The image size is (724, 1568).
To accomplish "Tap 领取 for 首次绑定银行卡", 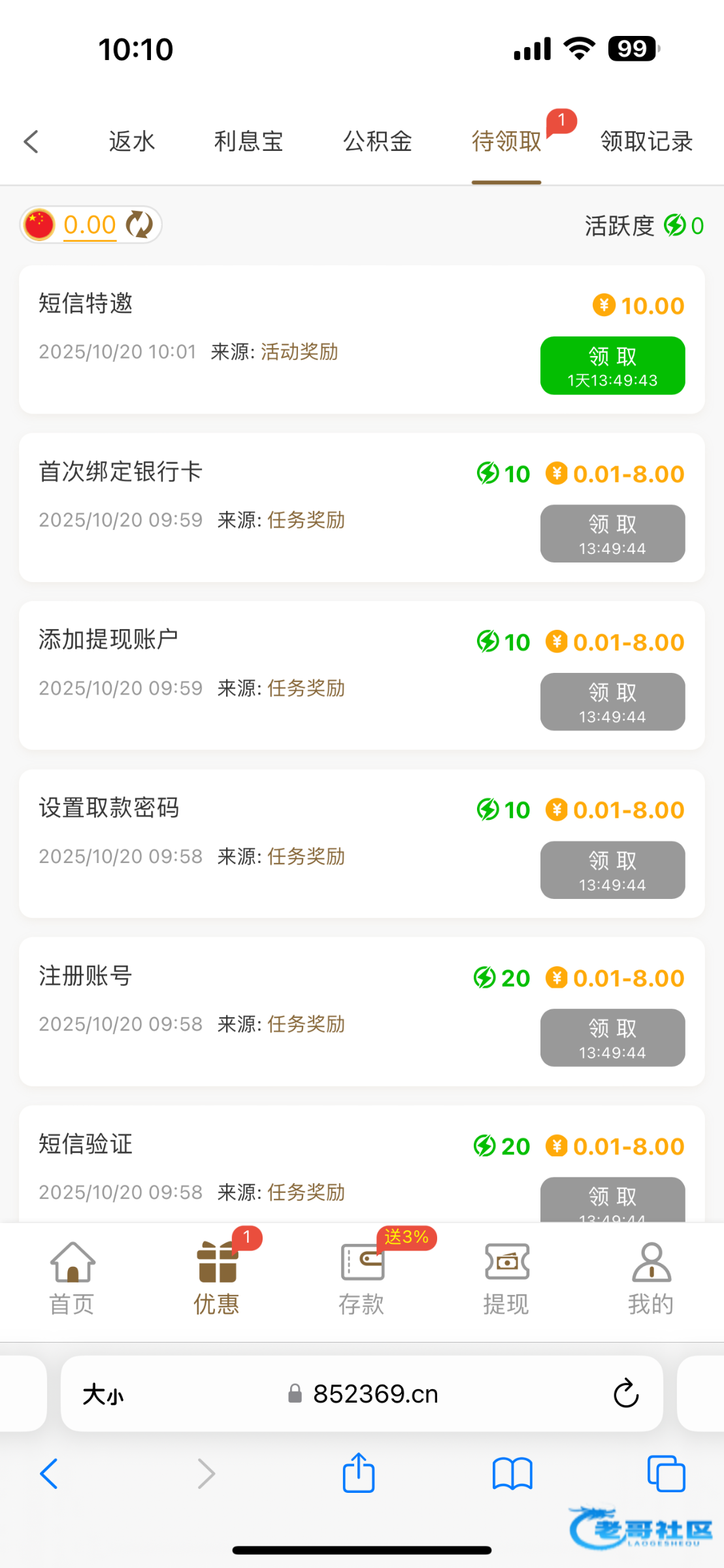I will point(612,533).
